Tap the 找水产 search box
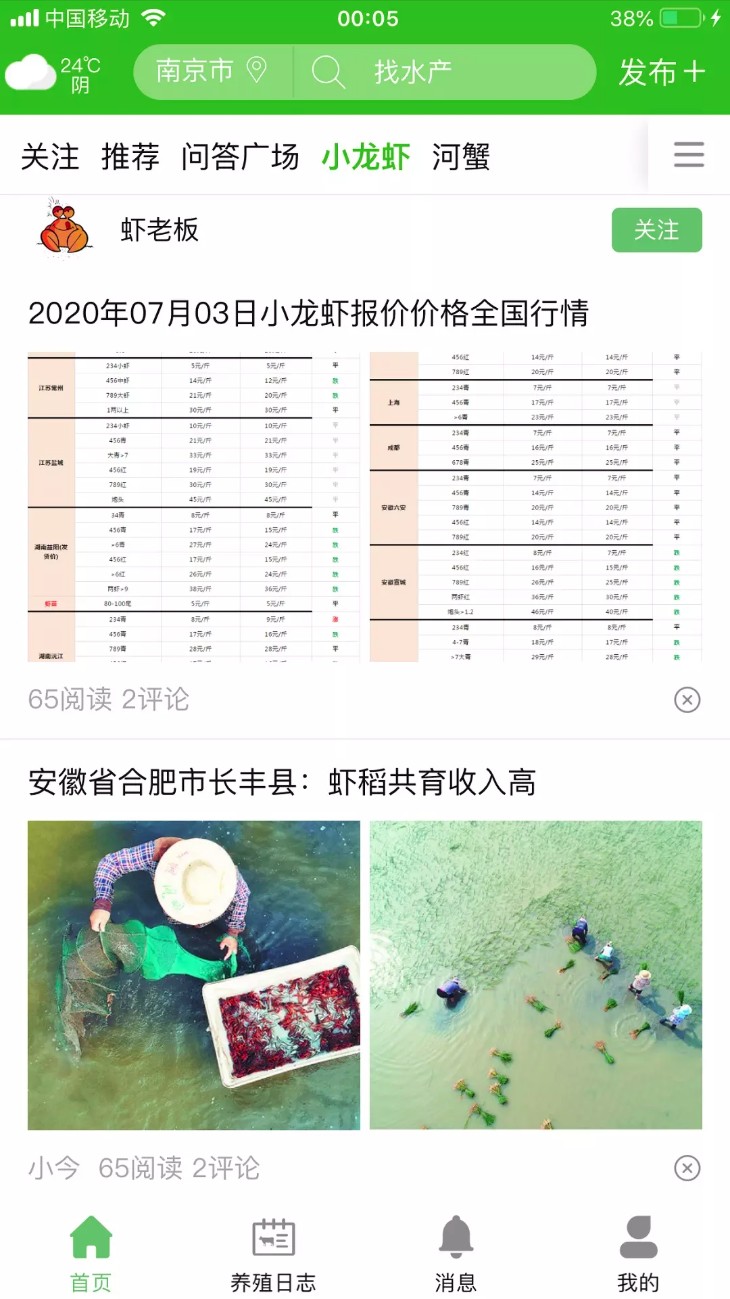Screen dimensions: 730x1299 click(444, 71)
